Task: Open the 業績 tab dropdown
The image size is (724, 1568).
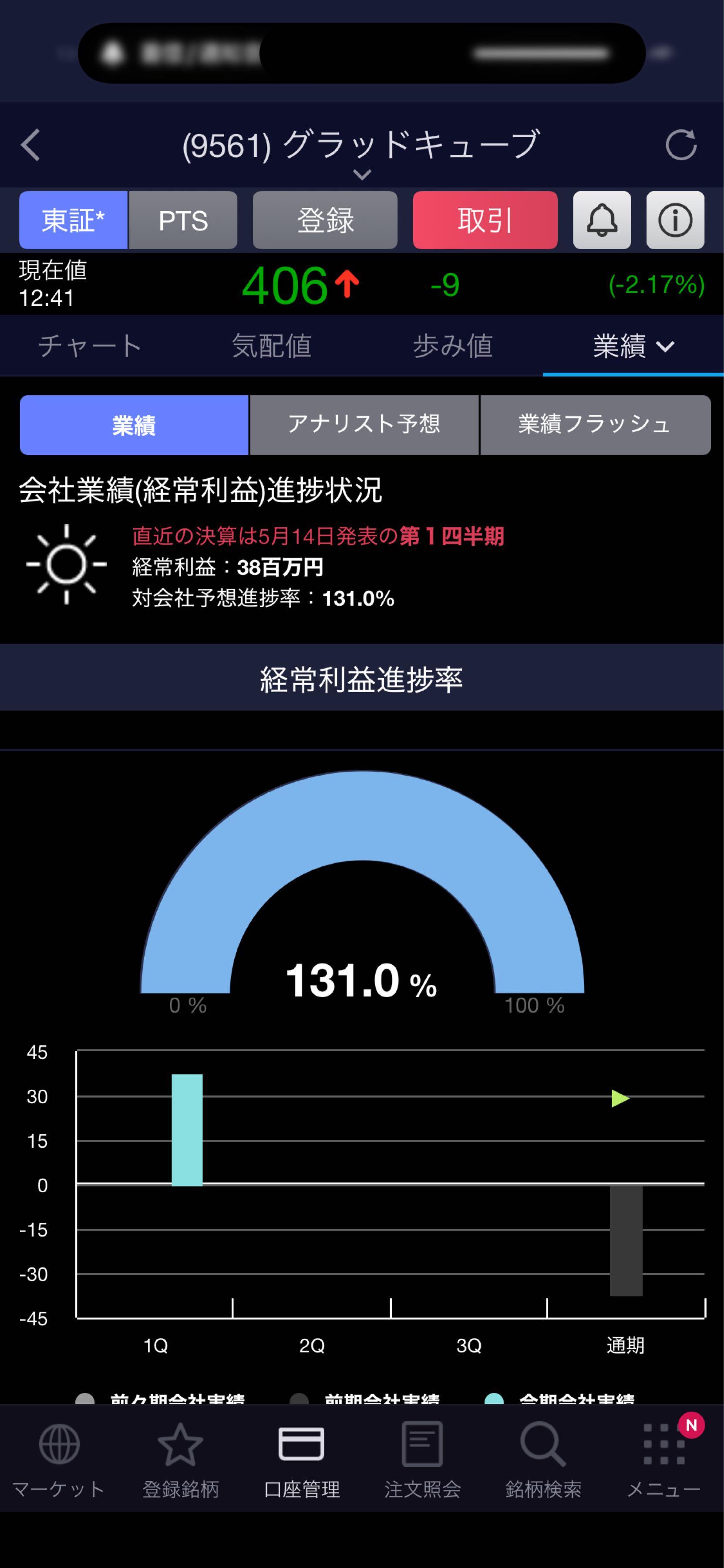Action: tap(633, 346)
